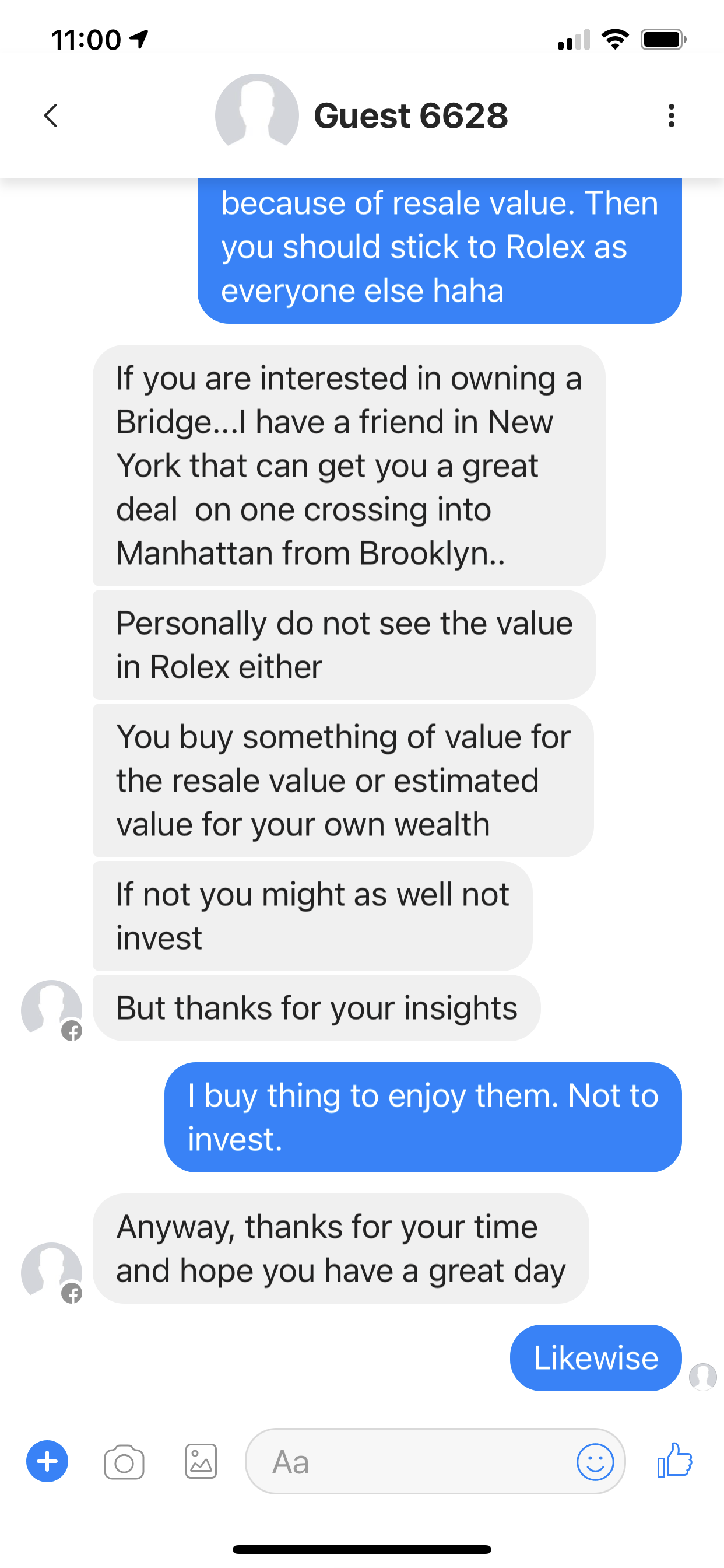Tap the blue plus attachments button
Screen dimensions: 724x1568
pos(47,1461)
